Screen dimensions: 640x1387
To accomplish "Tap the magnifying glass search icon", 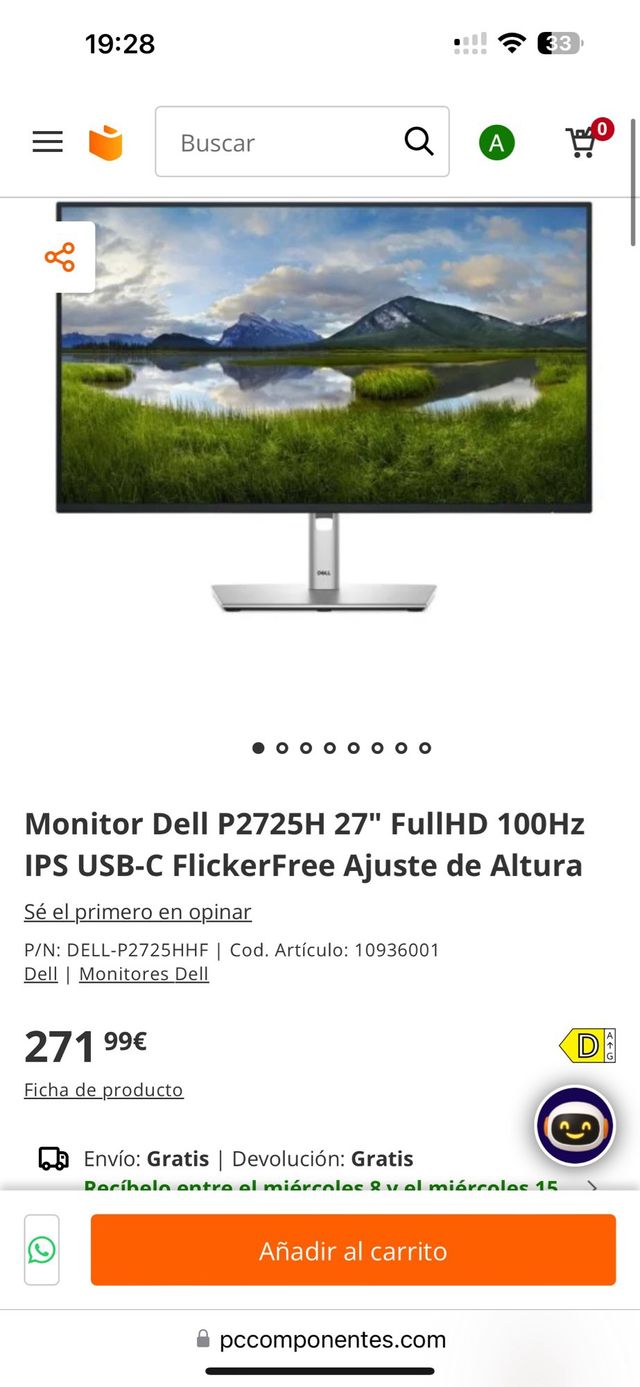I will pyautogui.click(x=419, y=142).
